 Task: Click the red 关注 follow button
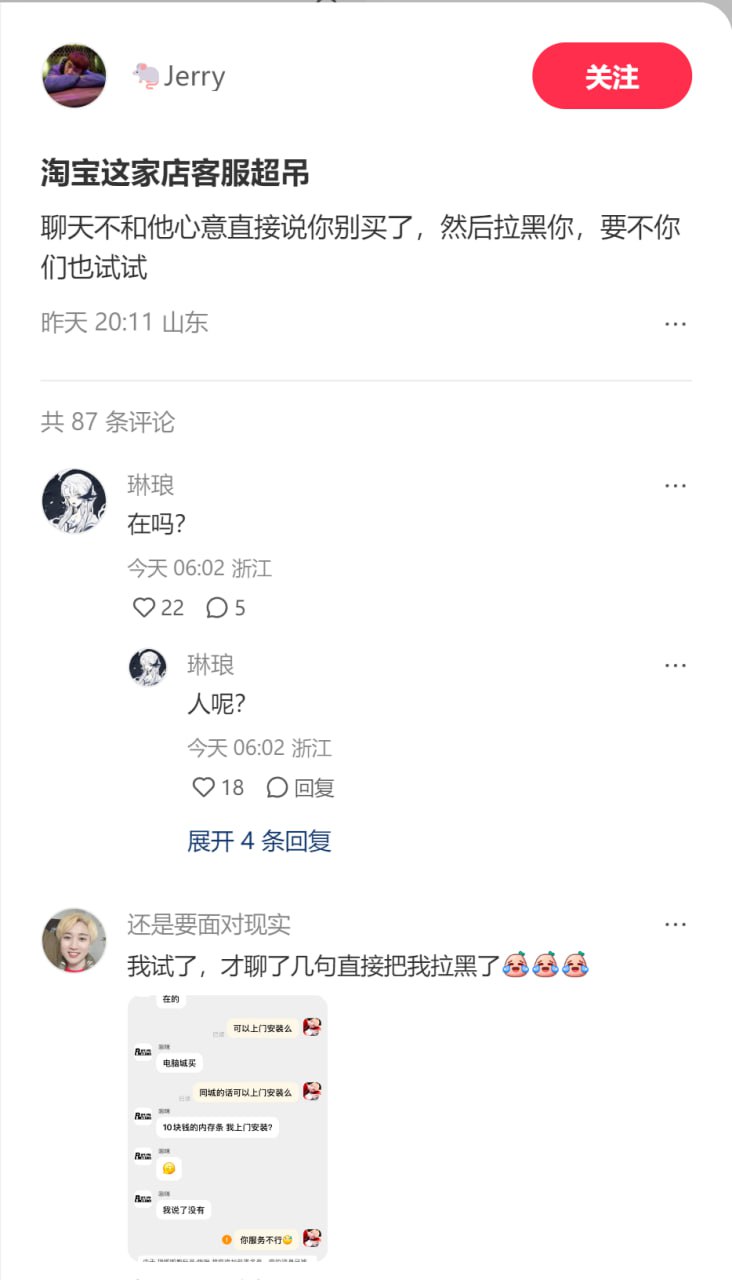click(x=612, y=76)
